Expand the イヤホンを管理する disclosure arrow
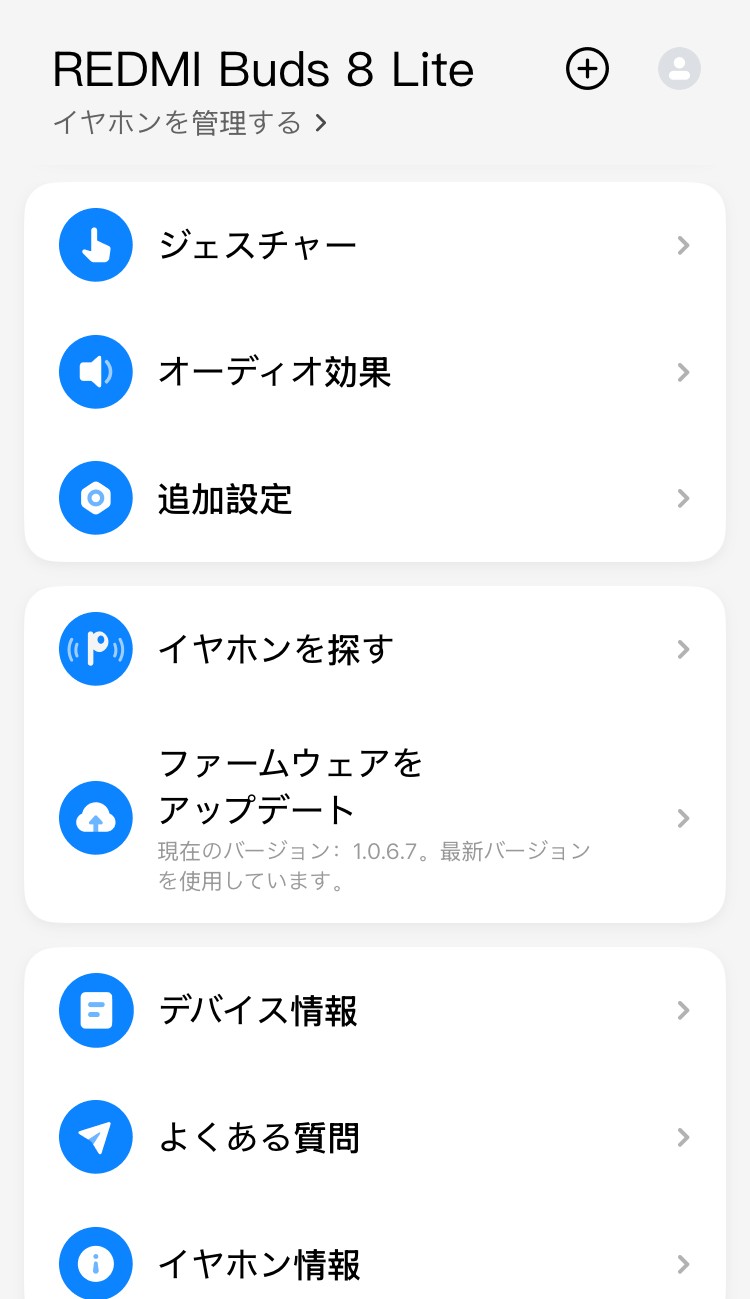The image size is (750, 1299). pos(319,123)
